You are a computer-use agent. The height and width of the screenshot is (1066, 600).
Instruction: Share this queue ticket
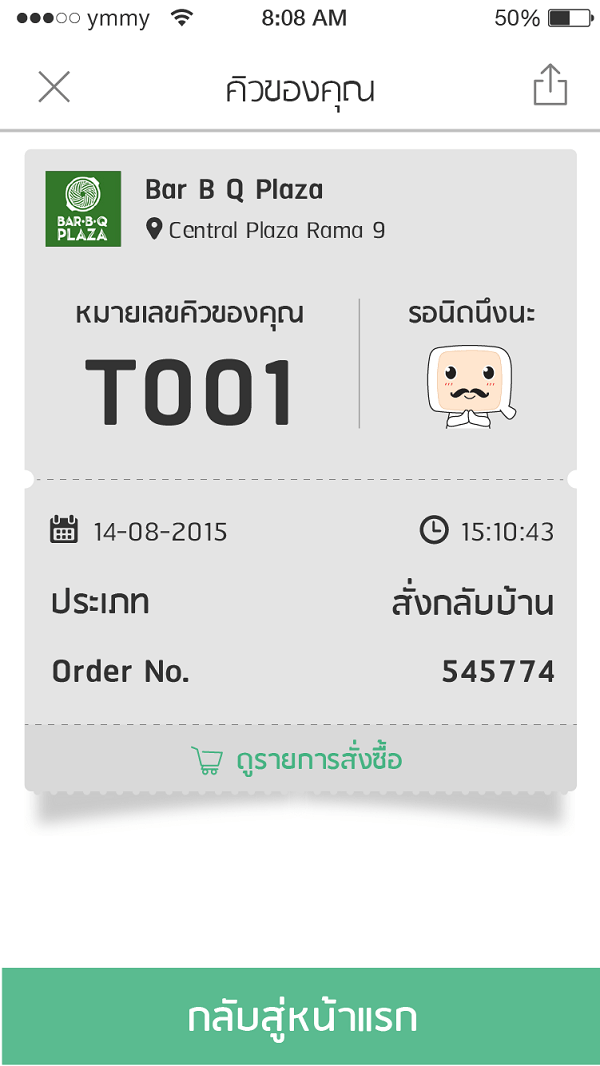coord(550,85)
